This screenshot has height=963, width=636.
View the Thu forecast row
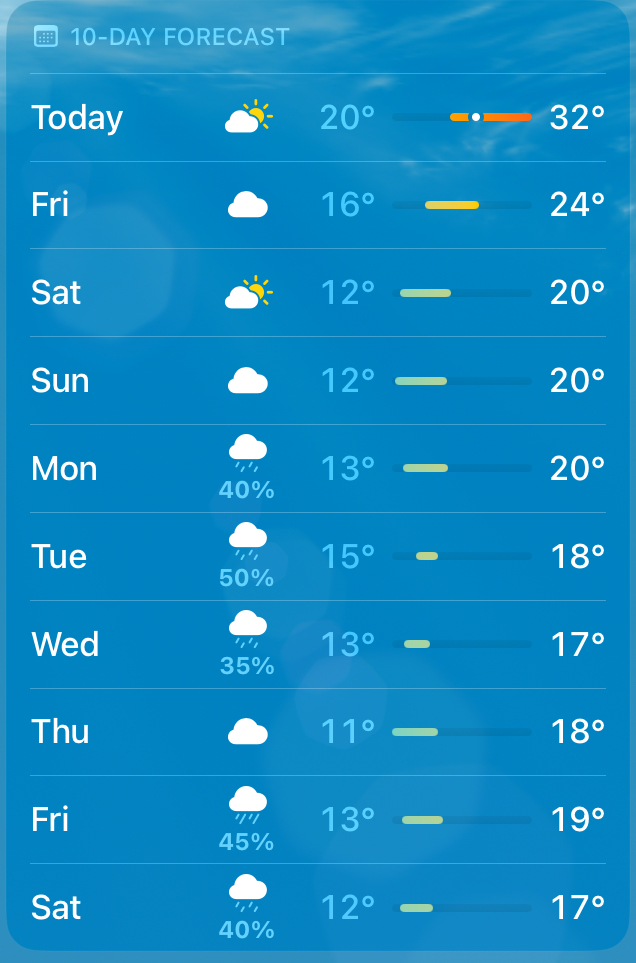pos(318,731)
